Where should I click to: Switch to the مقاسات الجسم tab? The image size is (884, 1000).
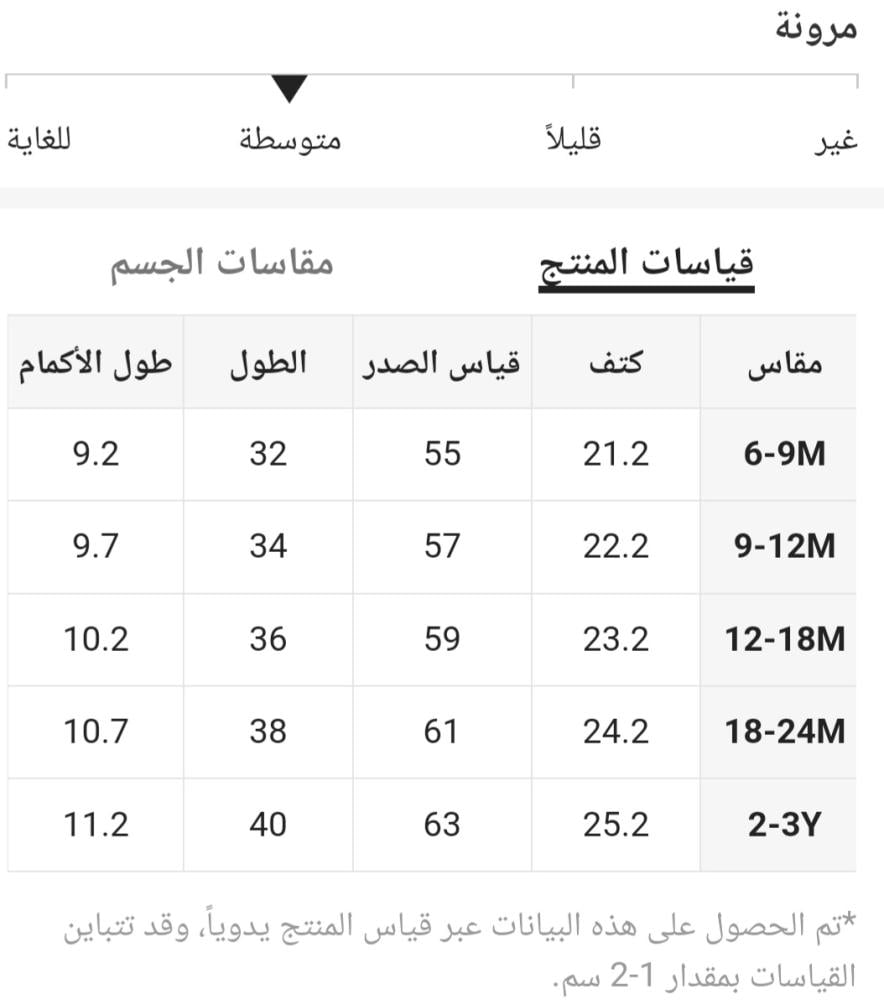tap(221, 263)
